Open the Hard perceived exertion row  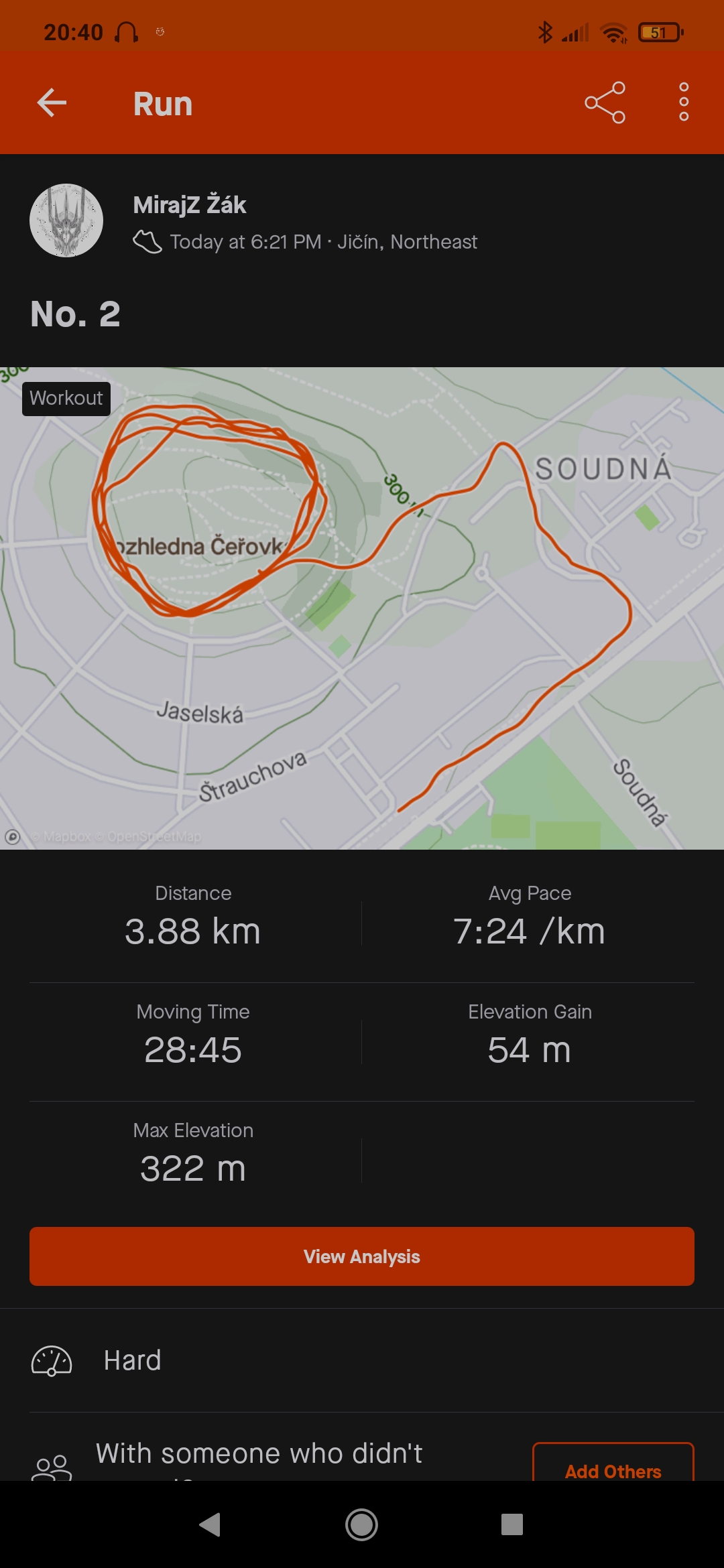pyautogui.click(x=362, y=1361)
